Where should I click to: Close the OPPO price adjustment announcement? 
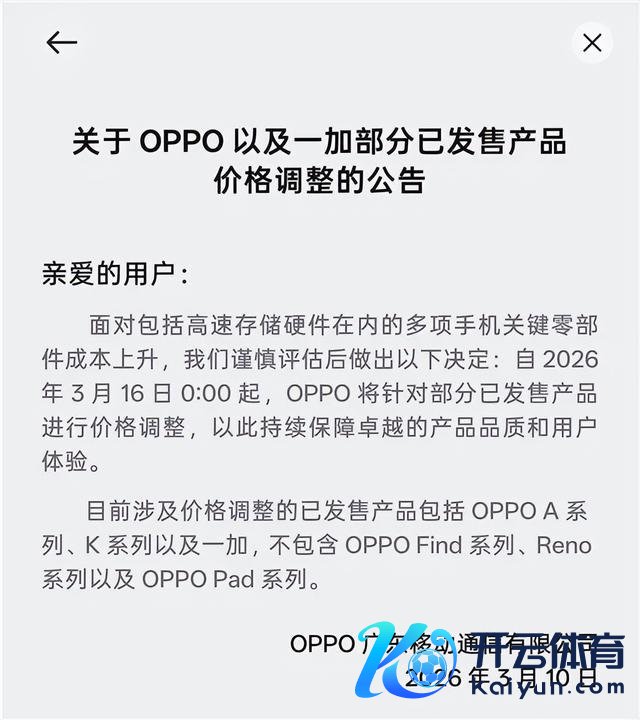(x=592, y=43)
